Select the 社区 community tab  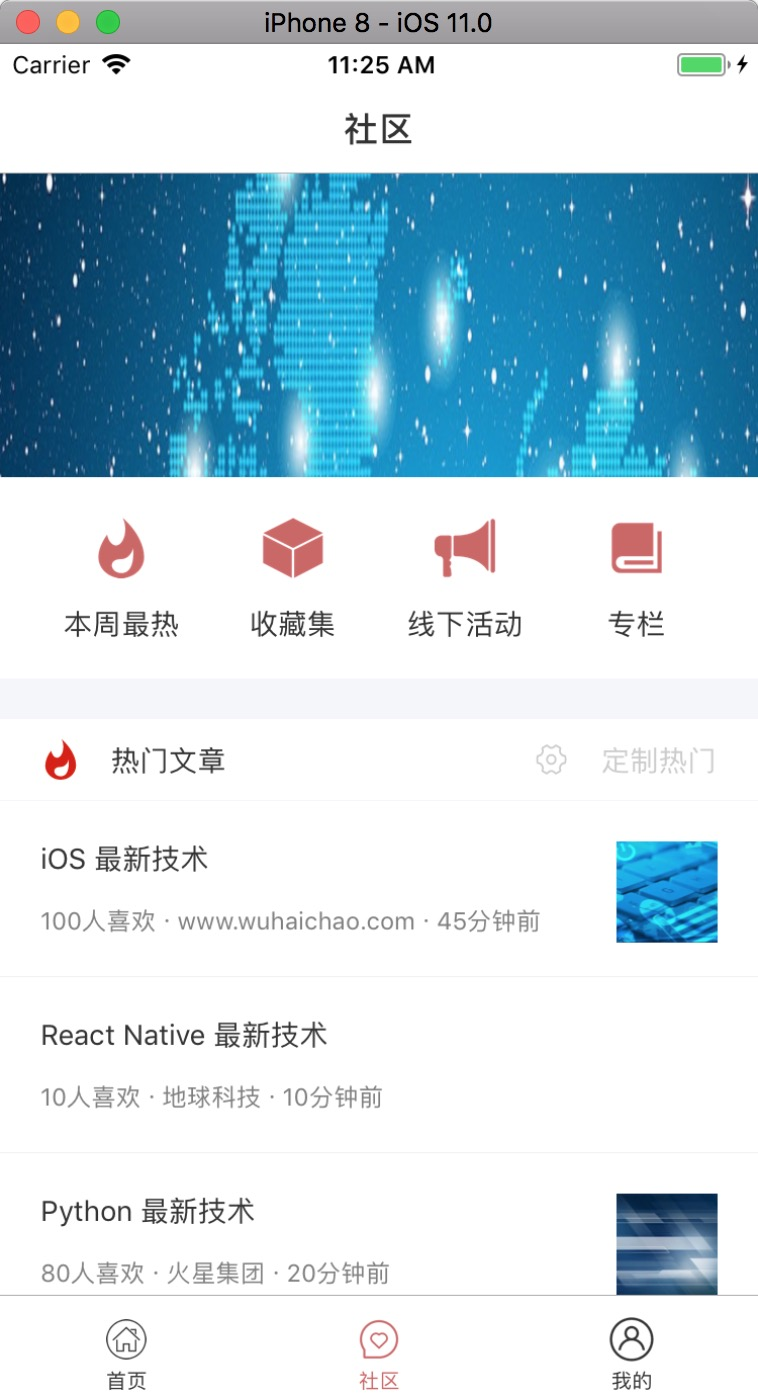click(379, 1354)
